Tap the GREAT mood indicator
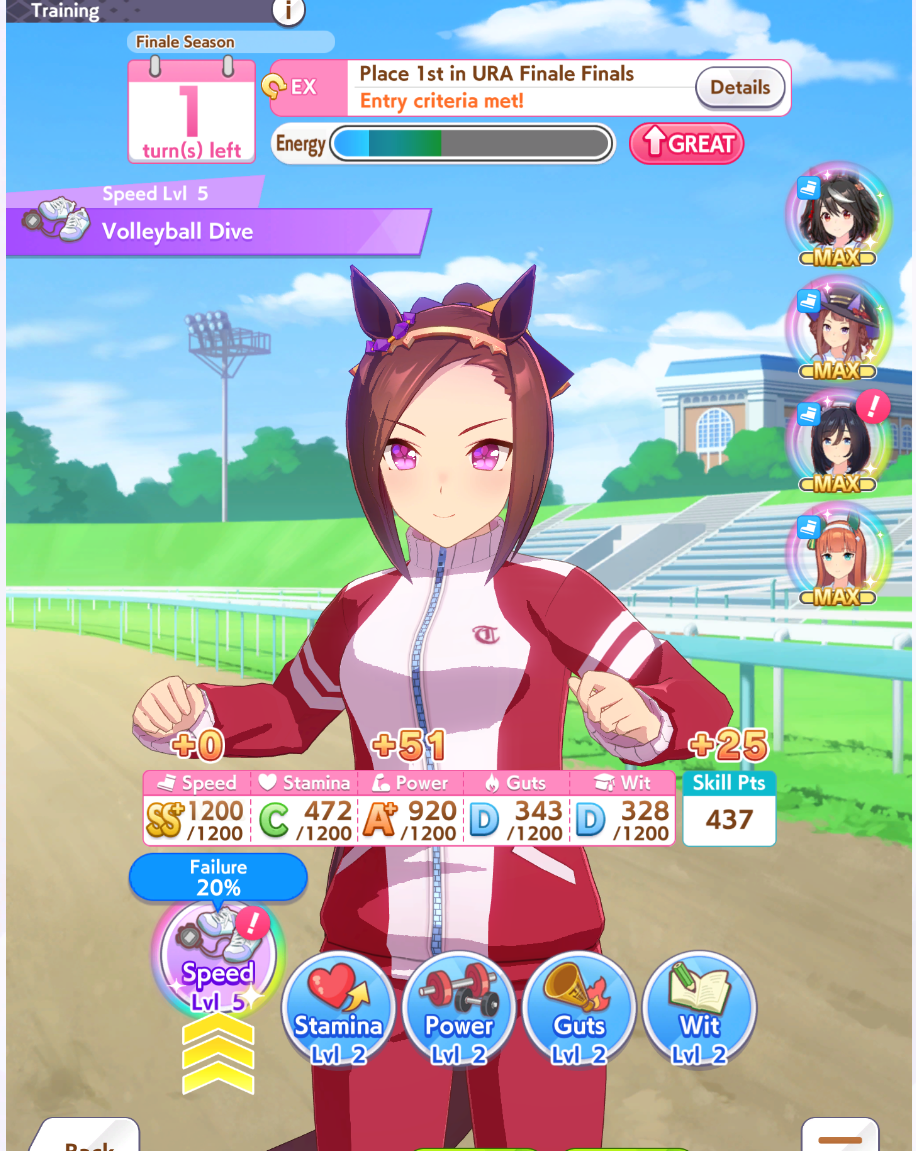916x1151 pixels. coord(687,144)
